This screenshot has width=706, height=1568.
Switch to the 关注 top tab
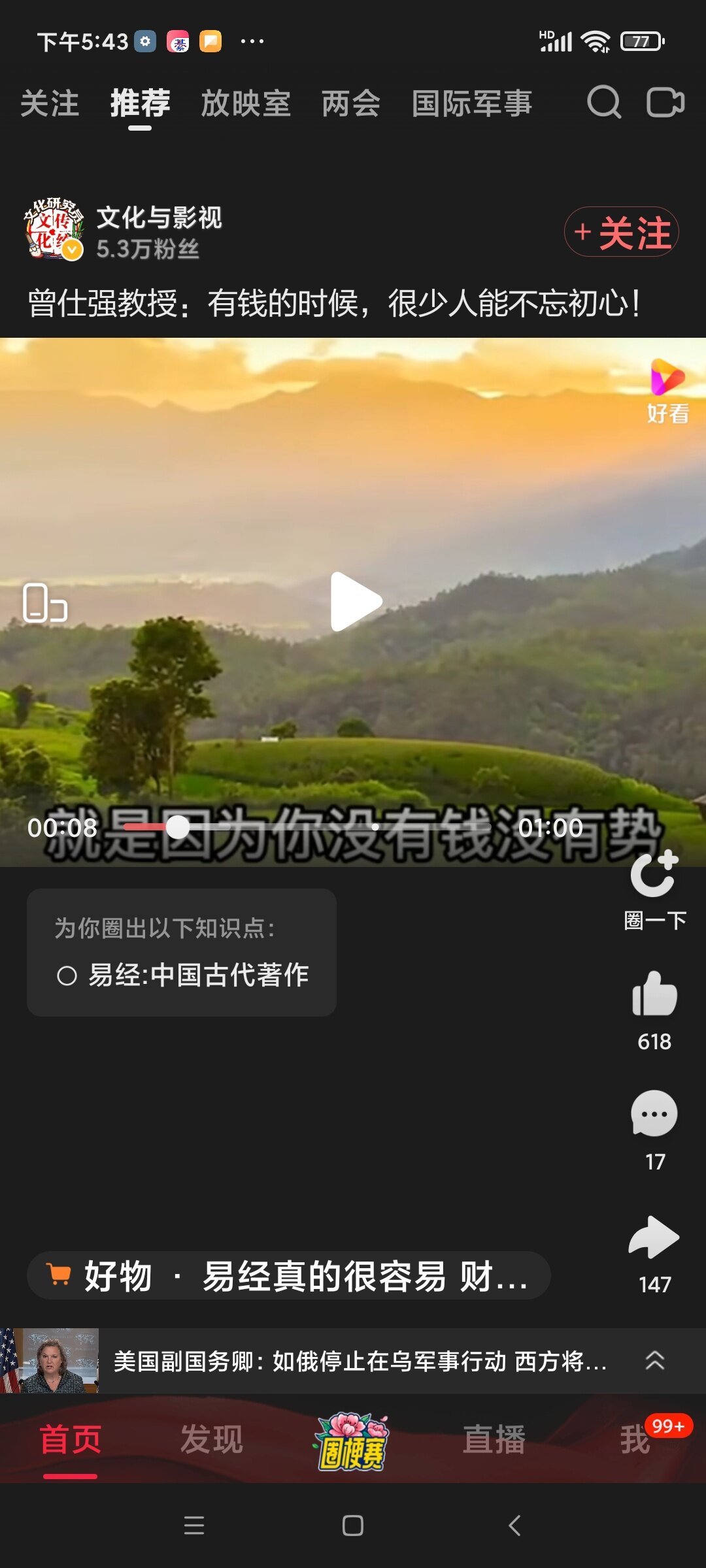50,104
